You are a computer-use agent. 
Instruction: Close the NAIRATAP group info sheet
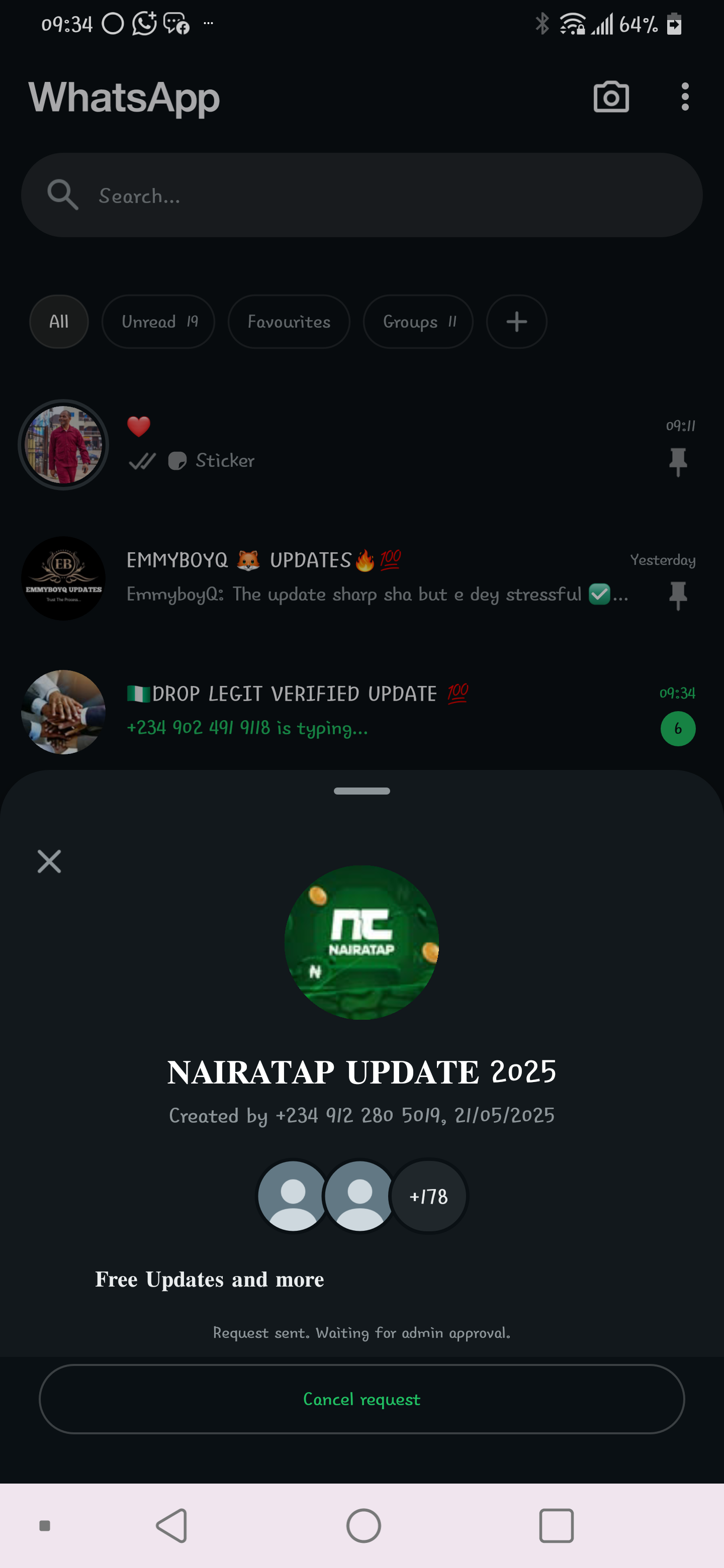(49, 861)
